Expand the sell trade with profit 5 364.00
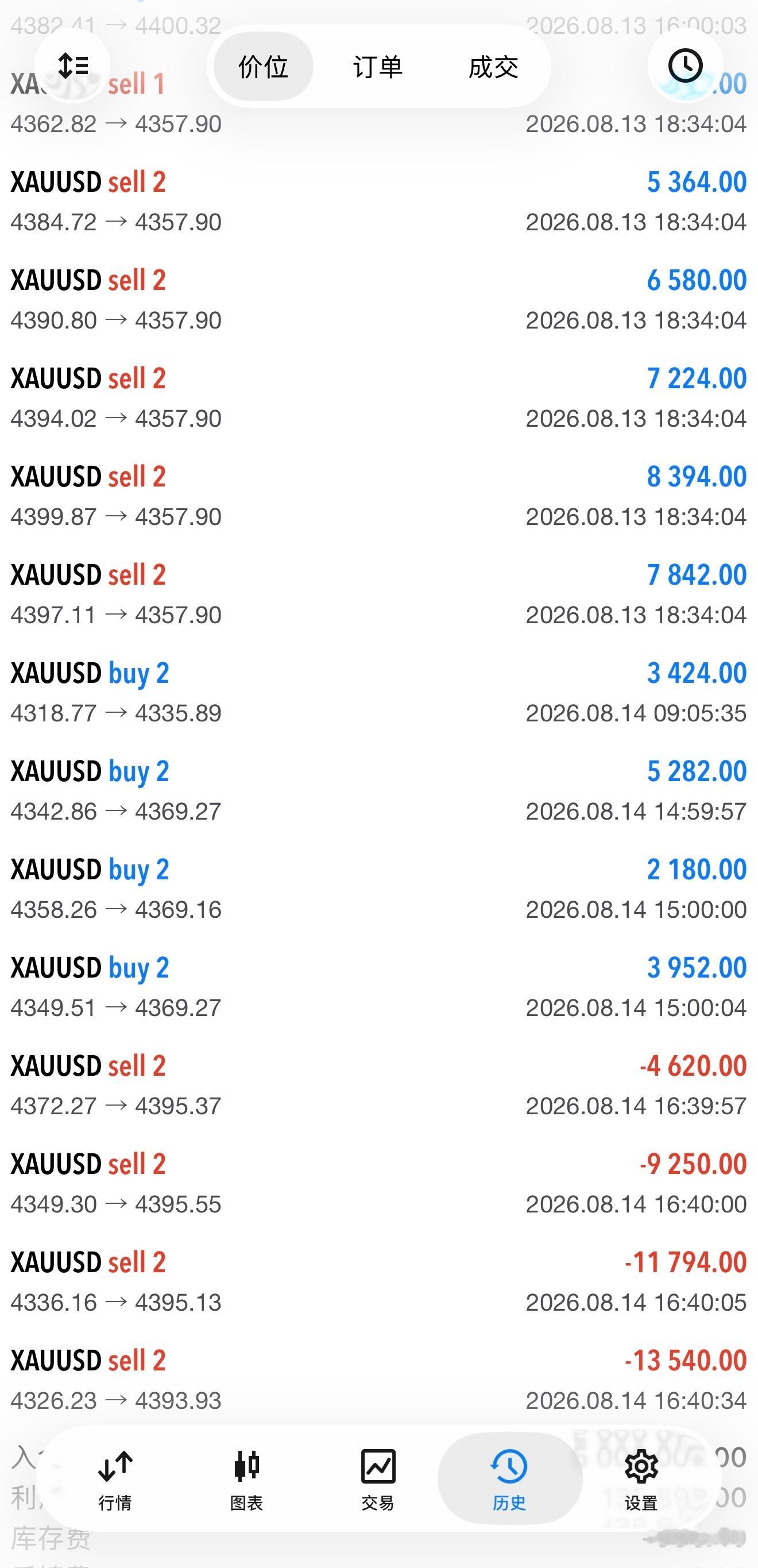The width and height of the screenshot is (758, 1568). pyautogui.click(x=379, y=202)
